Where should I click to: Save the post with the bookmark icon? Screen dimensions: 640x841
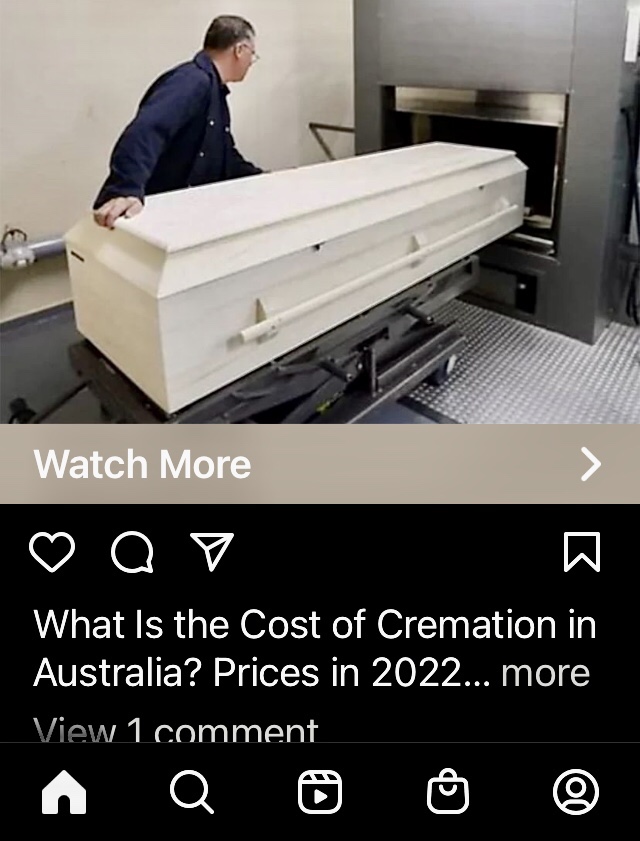582,552
